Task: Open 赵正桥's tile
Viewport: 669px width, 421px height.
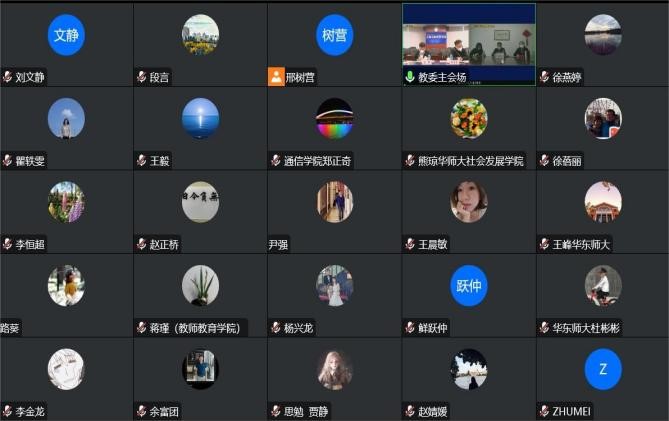Action: pyautogui.click(x=200, y=210)
